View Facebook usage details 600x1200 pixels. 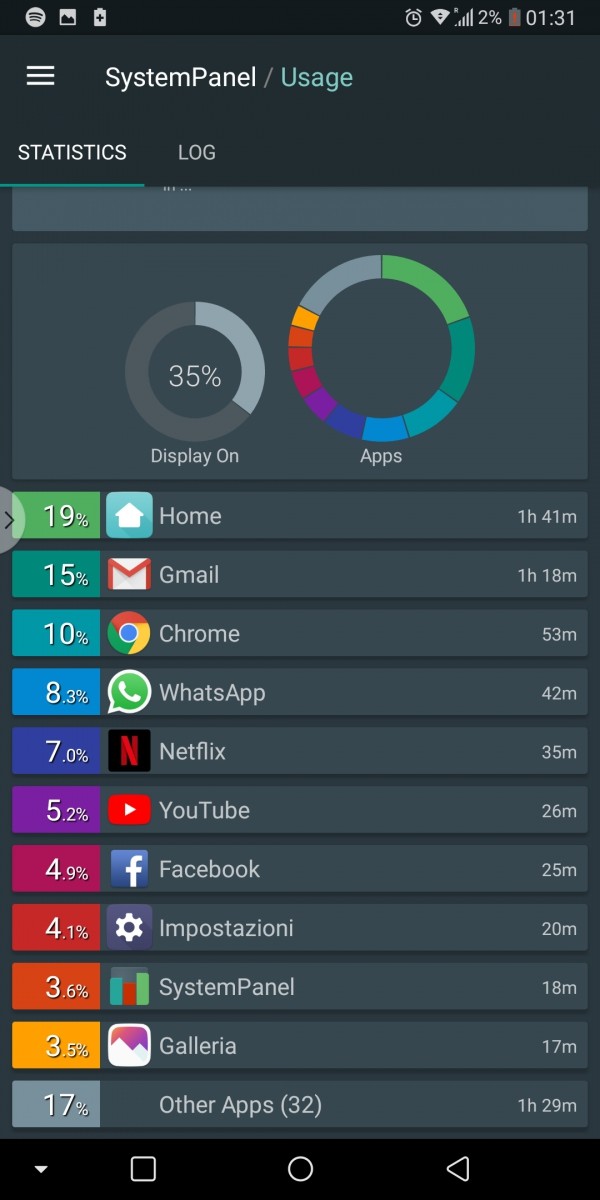pyautogui.click(x=299, y=870)
